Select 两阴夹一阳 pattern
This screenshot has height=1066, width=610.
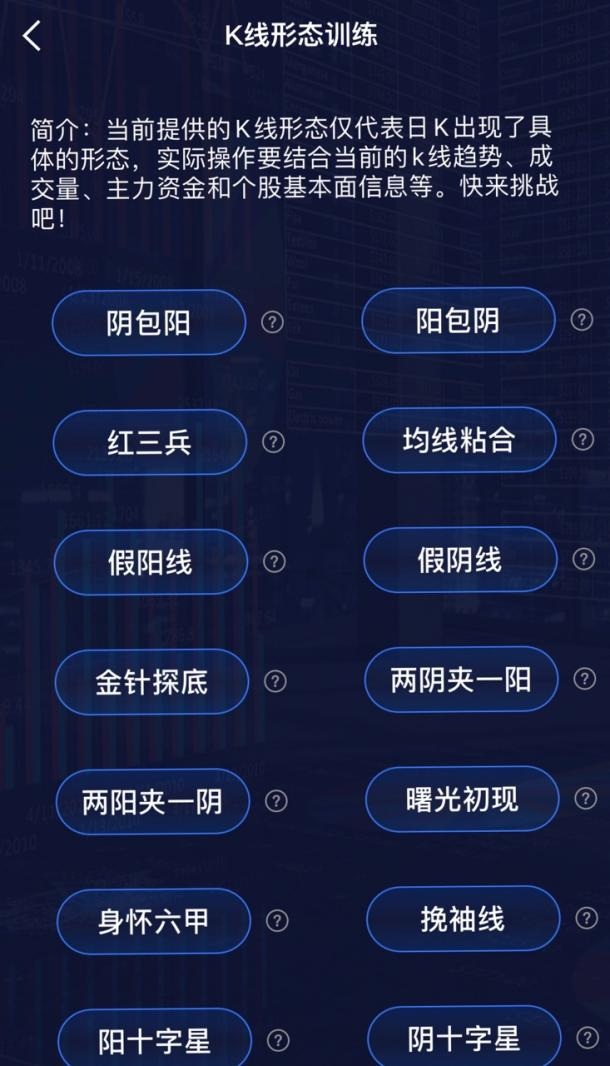(x=461, y=680)
